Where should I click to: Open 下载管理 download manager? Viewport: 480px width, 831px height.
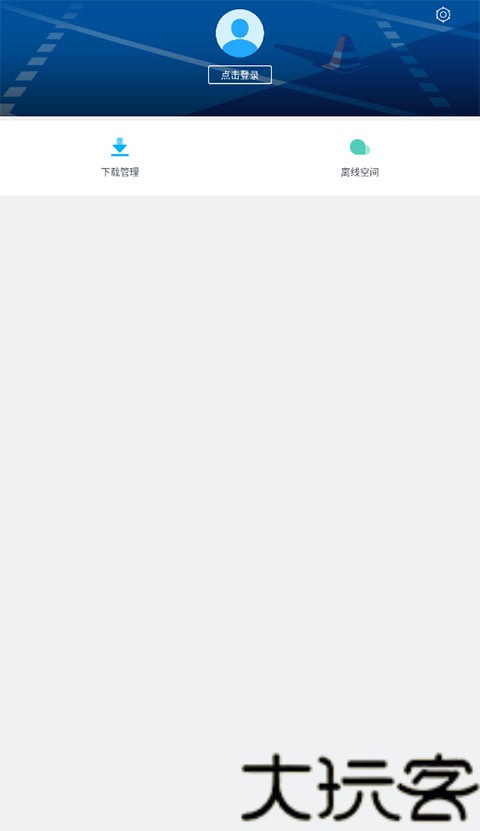120,157
